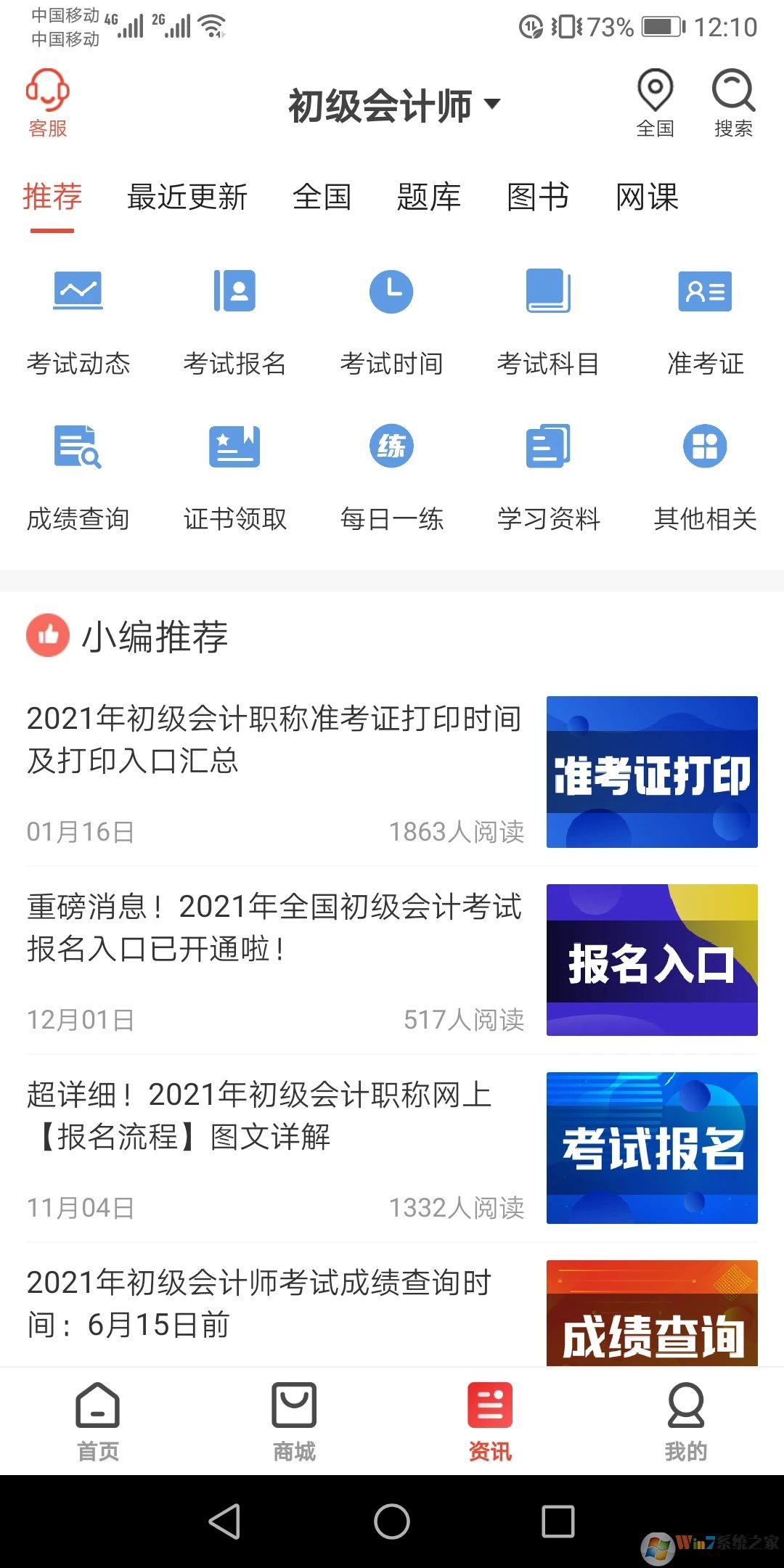
Task: Open 学习资料 study materials
Action: [x=548, y=475]
